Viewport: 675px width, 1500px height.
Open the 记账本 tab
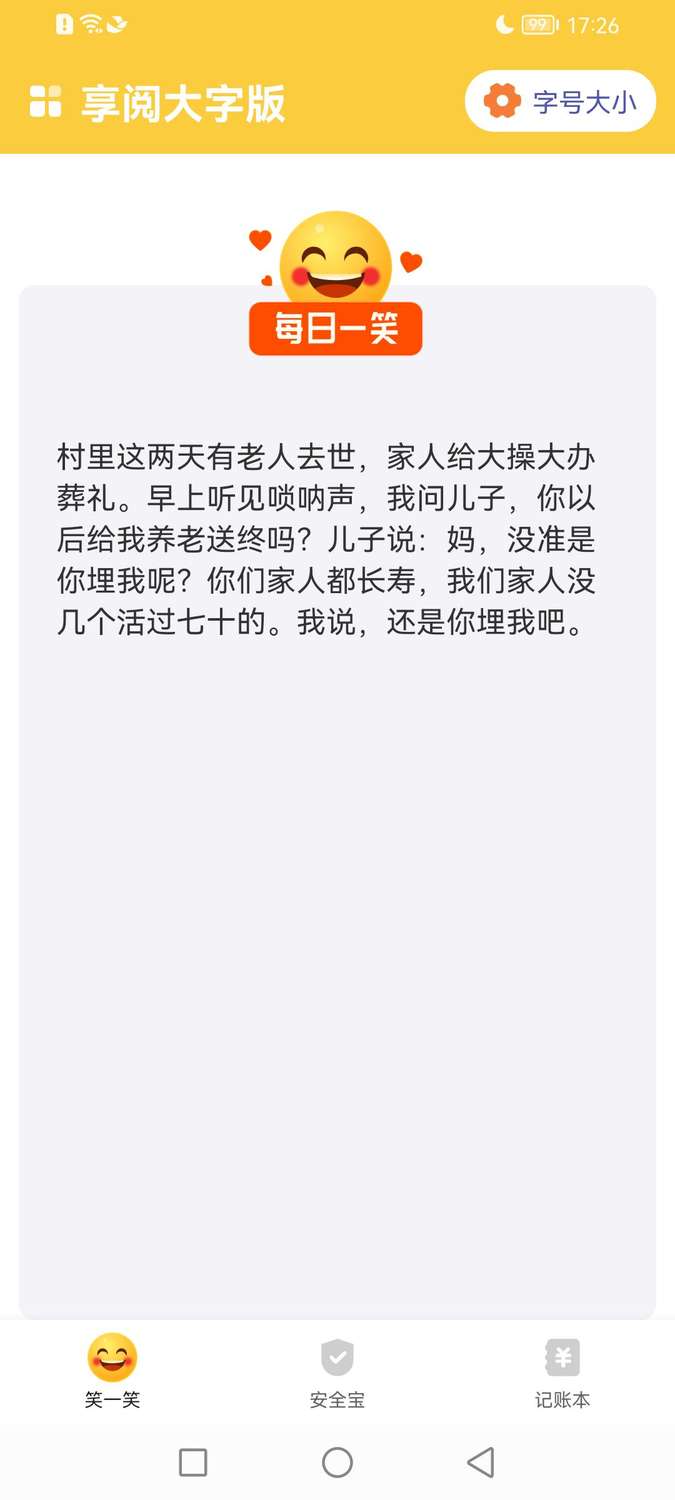coord(562,1371)
